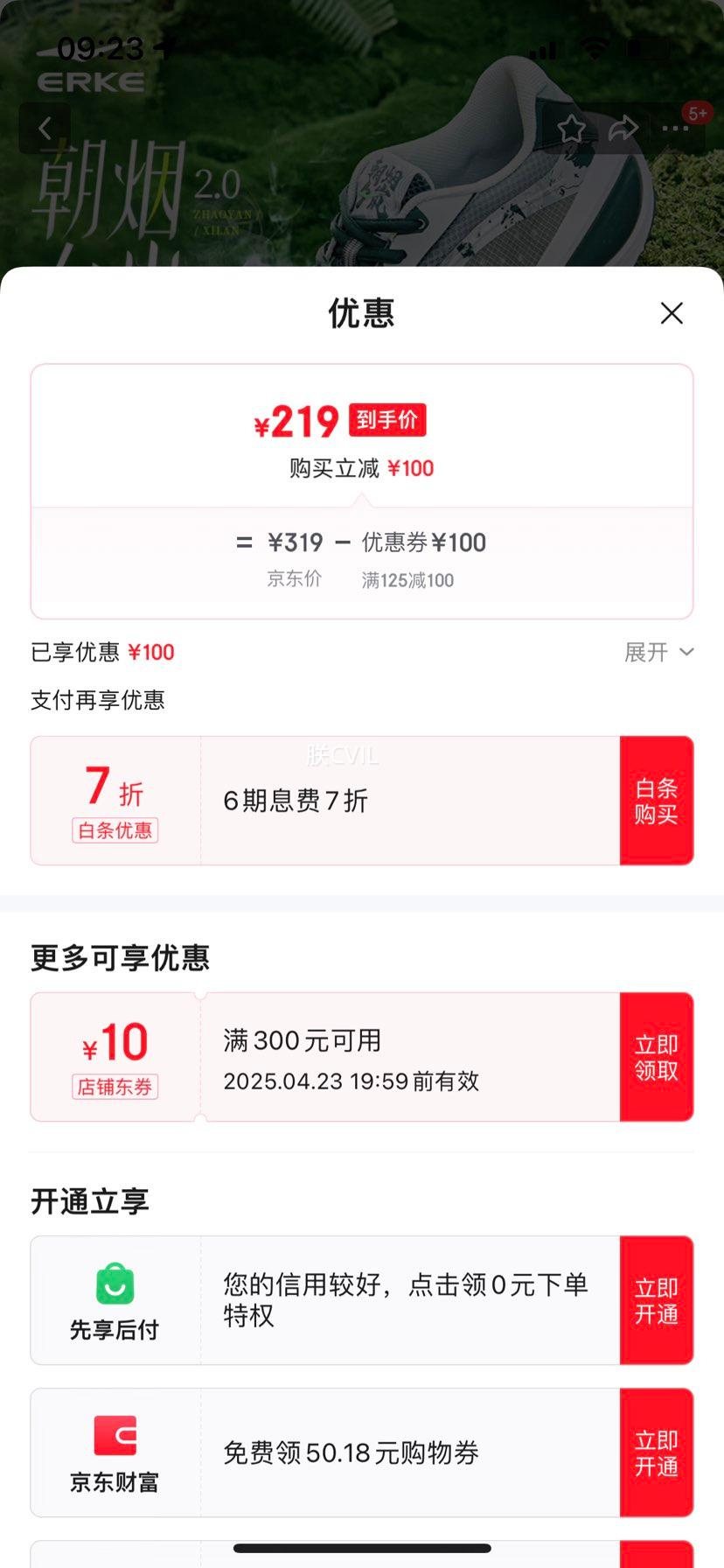Close the 优惠 popup with the X

[672, 312]
